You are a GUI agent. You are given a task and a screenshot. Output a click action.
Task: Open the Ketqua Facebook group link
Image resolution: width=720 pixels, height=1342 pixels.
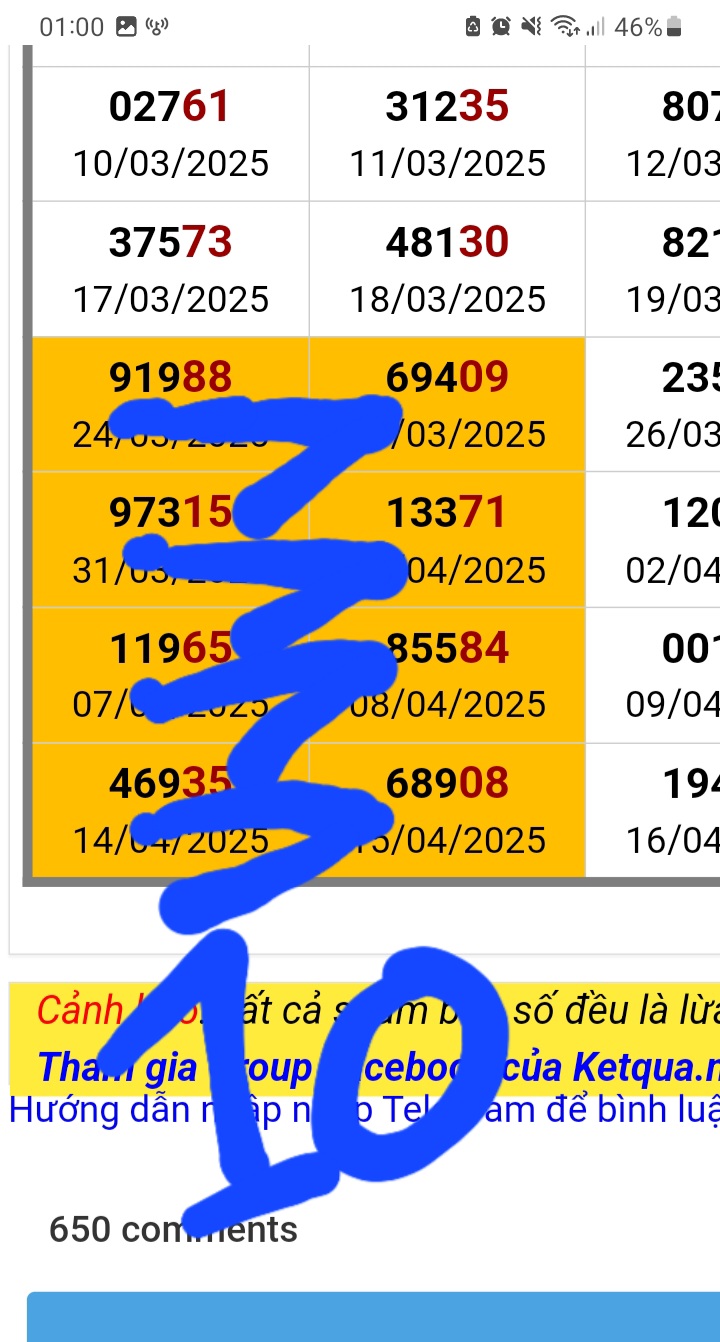point(379,1068)
